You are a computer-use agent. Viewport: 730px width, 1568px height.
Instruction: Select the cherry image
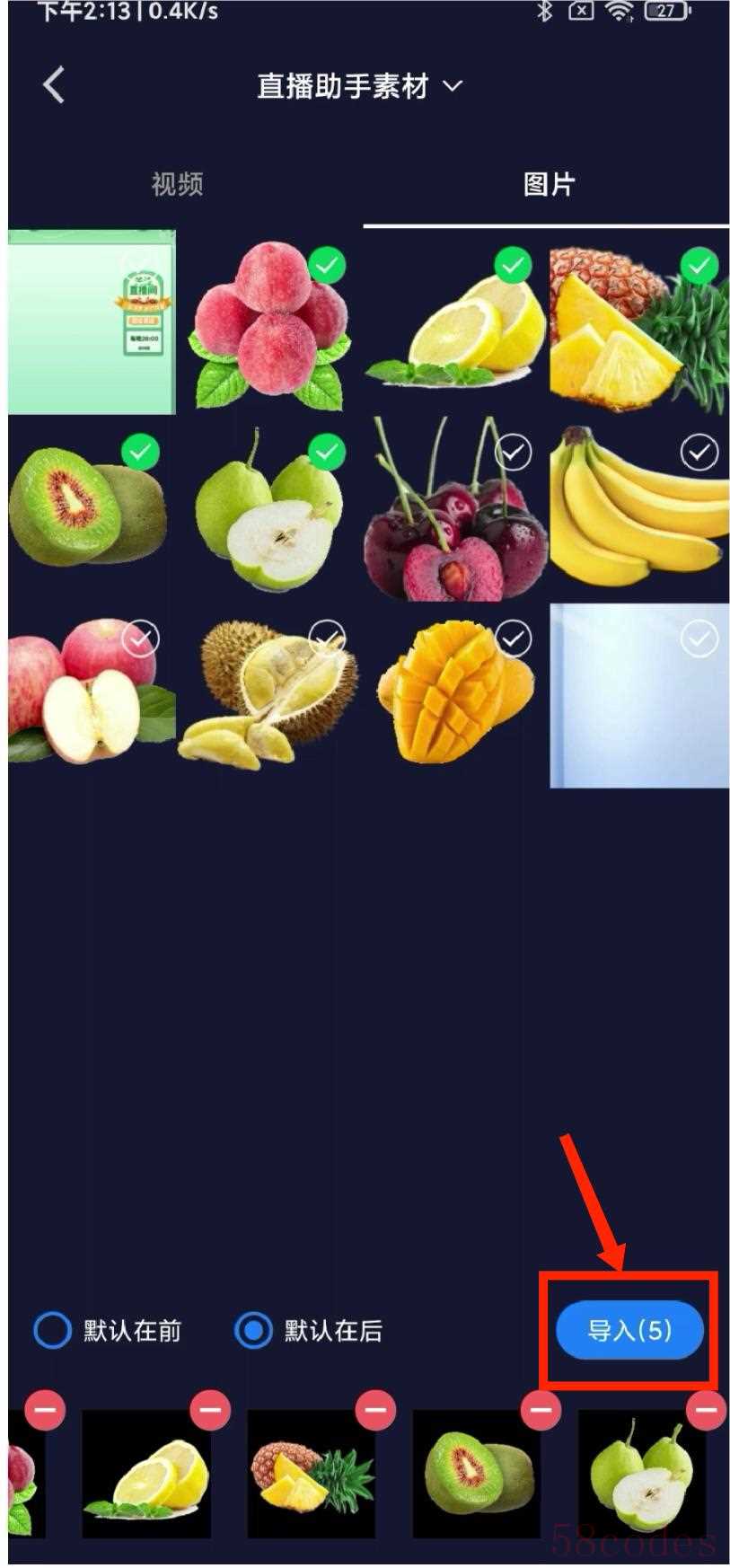(x=514, y=453)
